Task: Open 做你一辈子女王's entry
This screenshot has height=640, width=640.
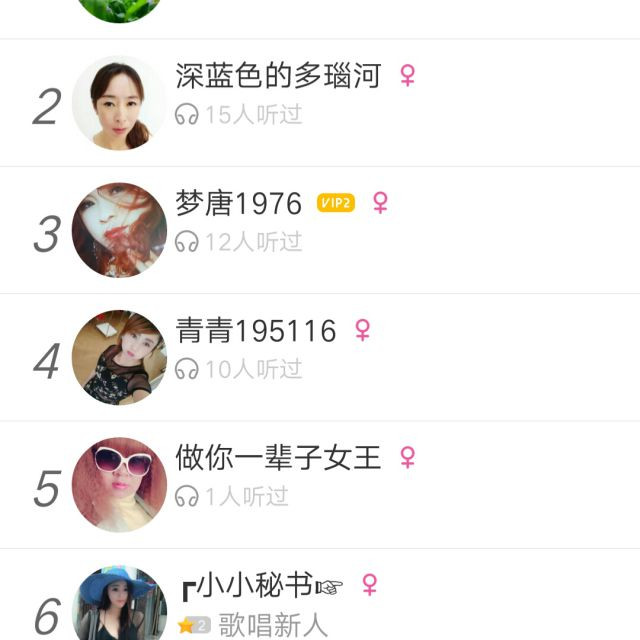Action: pos(320,485)
